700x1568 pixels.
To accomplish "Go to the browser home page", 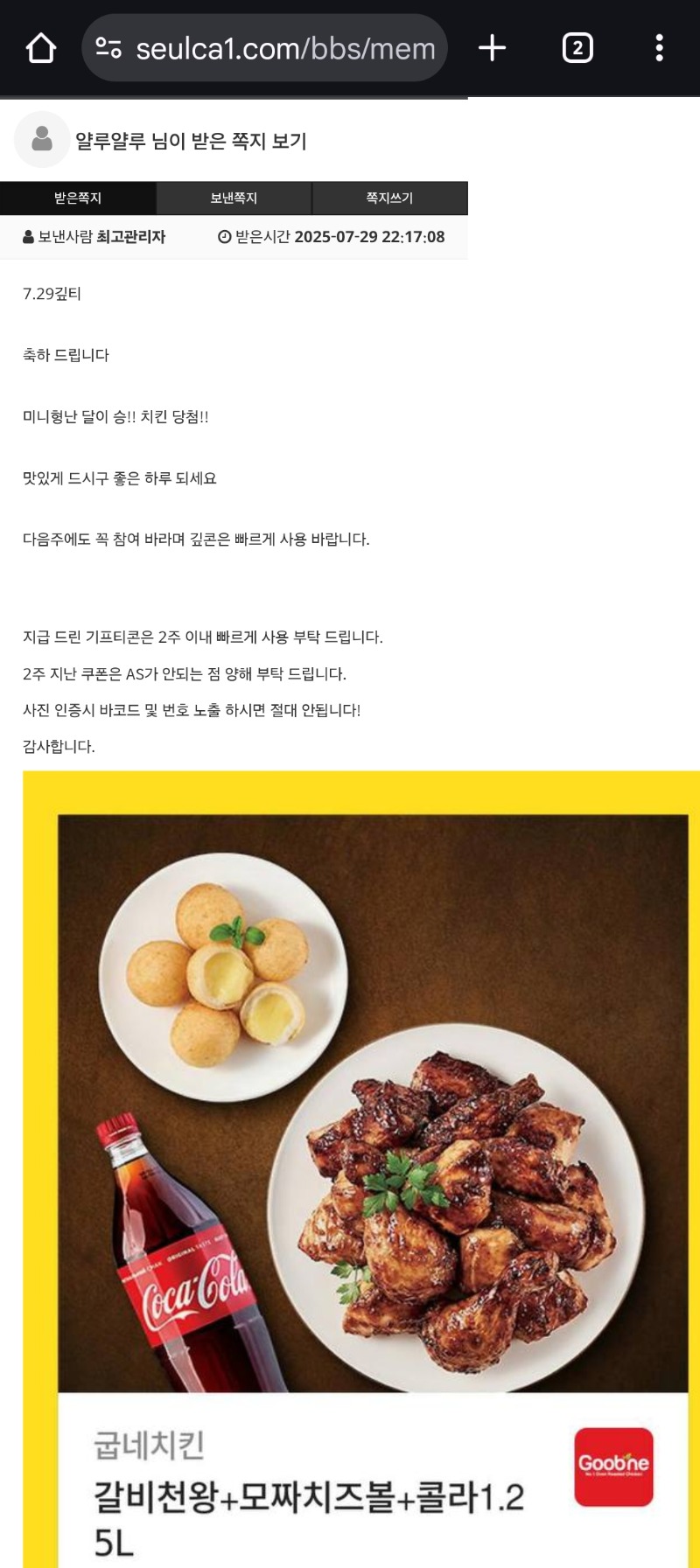I will pos(41,48).
